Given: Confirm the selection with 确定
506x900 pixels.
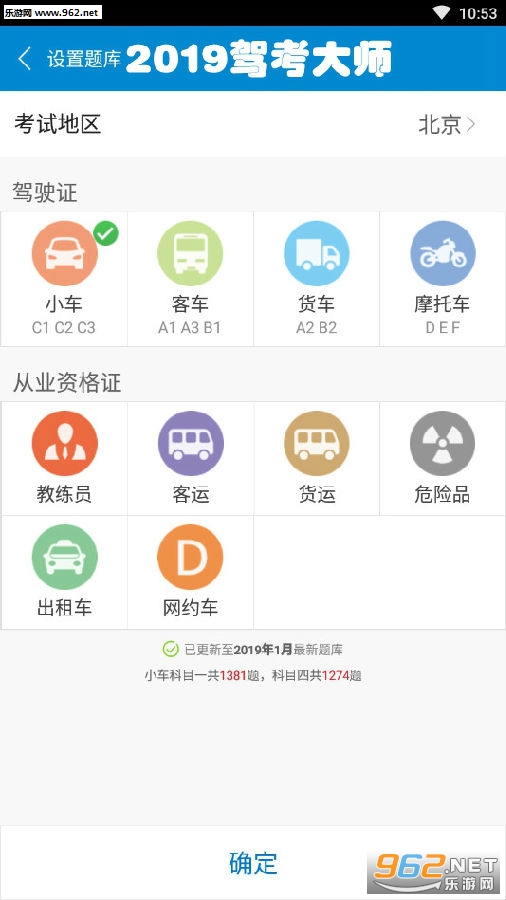Looking at the screenshot, I should [253, 863].
